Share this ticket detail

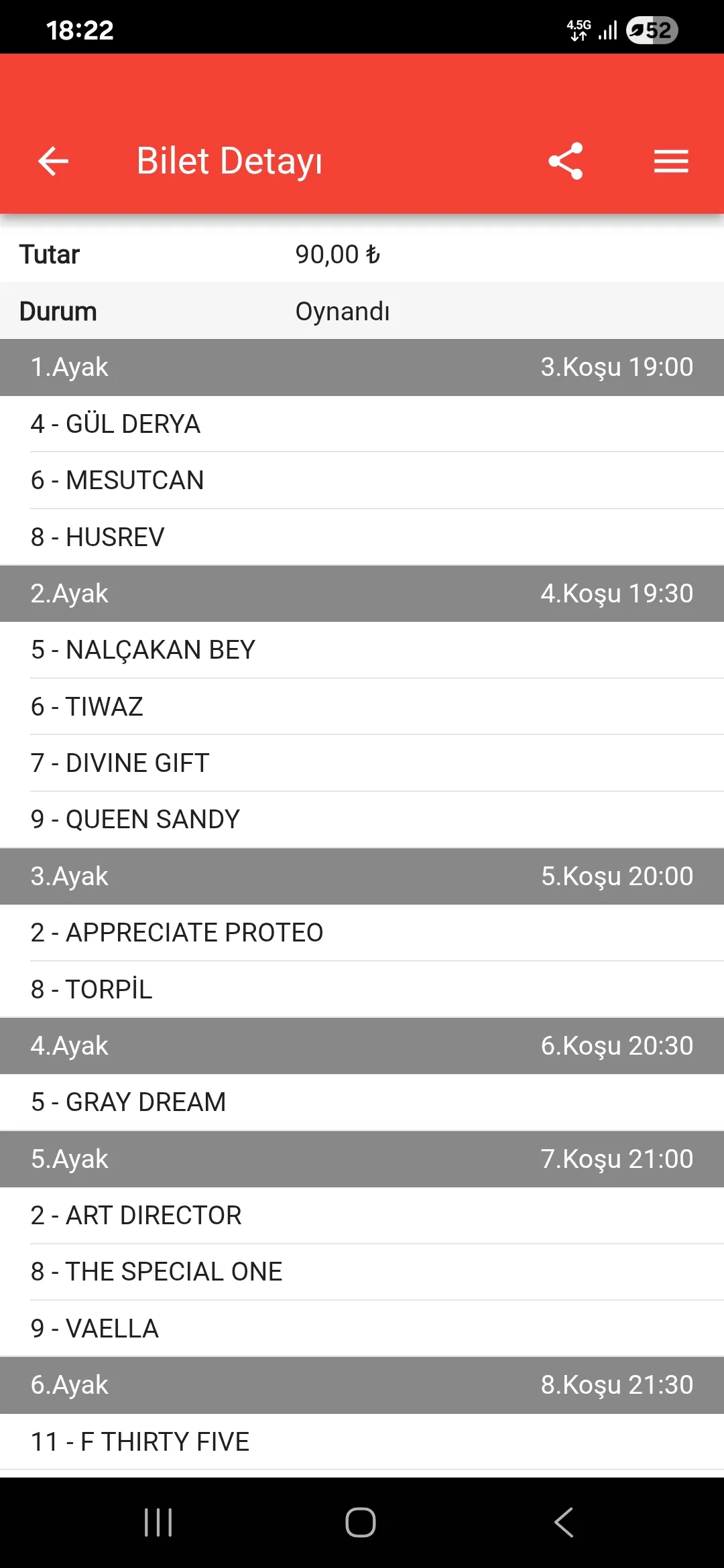click(x=565, y=161)
